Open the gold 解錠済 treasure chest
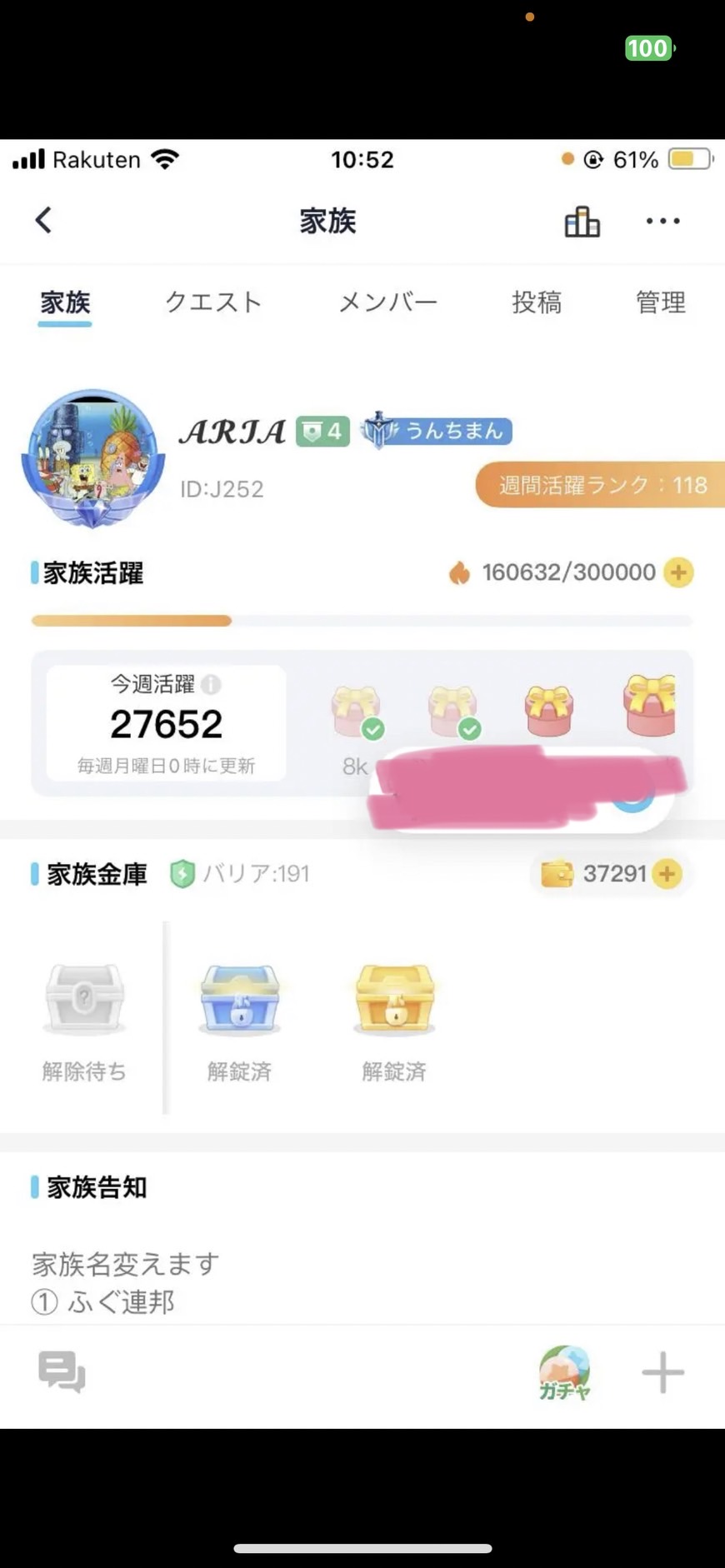 (394, 1000)
